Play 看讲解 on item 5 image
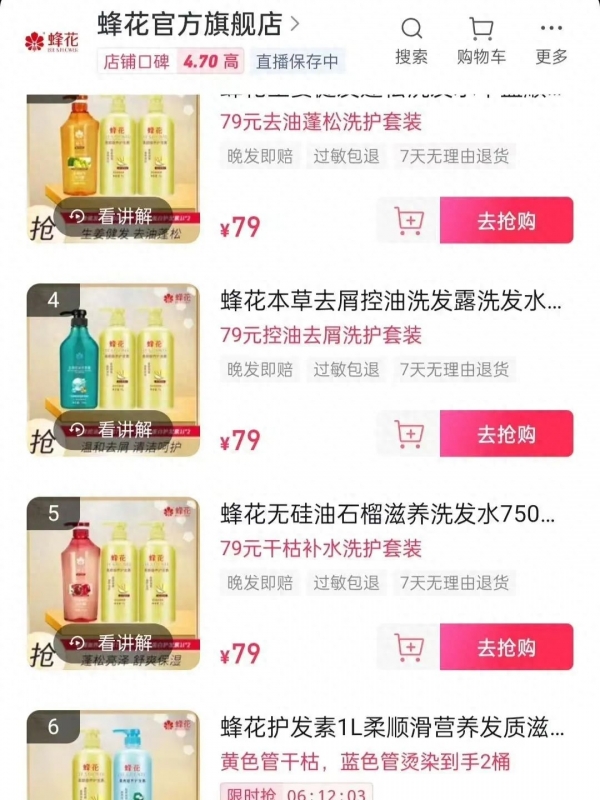The width and height of the screenshot is (600, 800). coord(112,643)
